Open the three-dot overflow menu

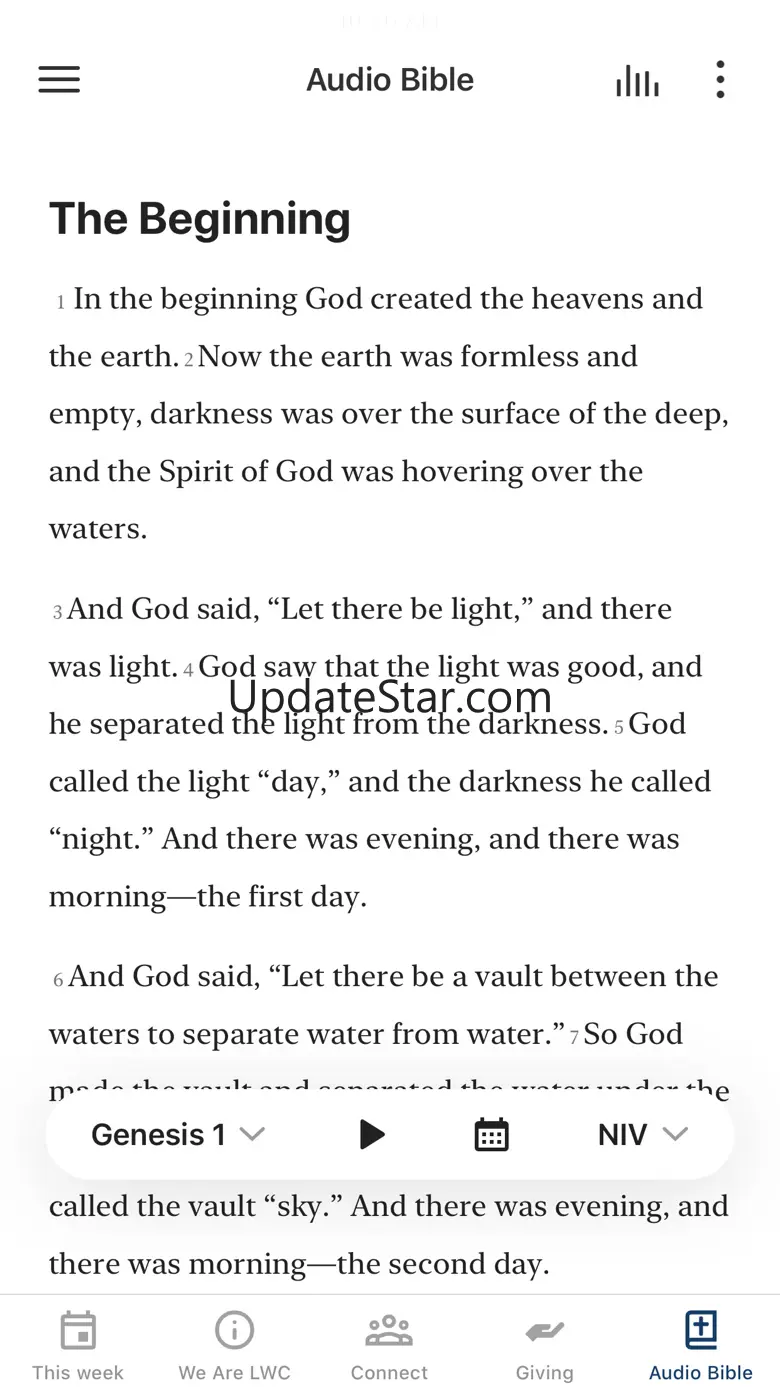tap(720, 80)
